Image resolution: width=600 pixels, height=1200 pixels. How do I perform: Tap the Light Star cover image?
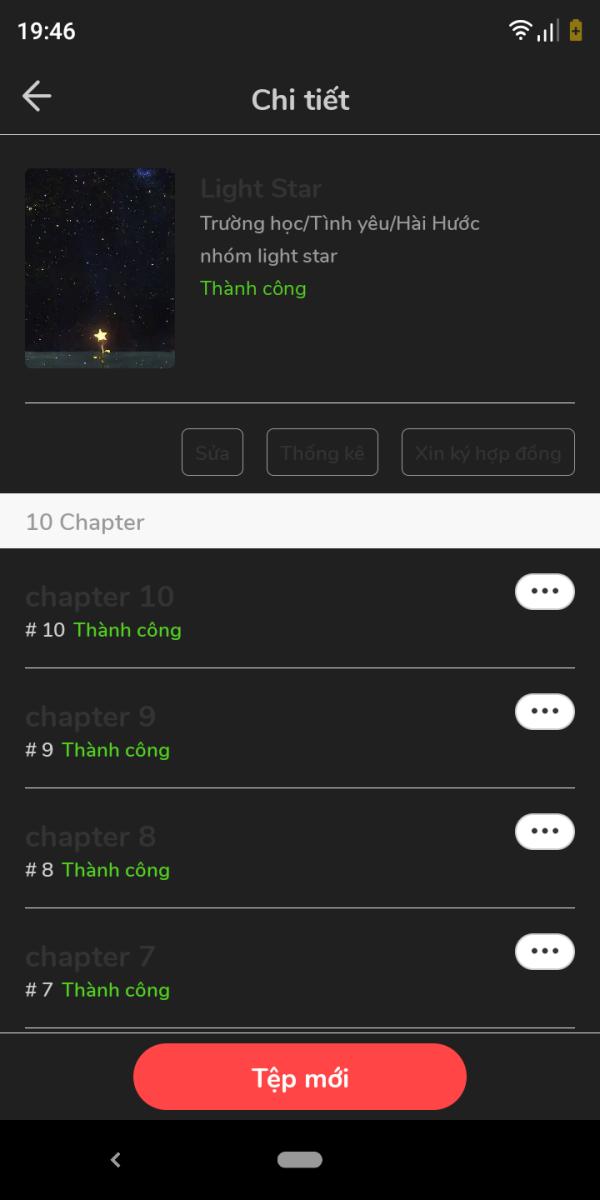[100, 268]
